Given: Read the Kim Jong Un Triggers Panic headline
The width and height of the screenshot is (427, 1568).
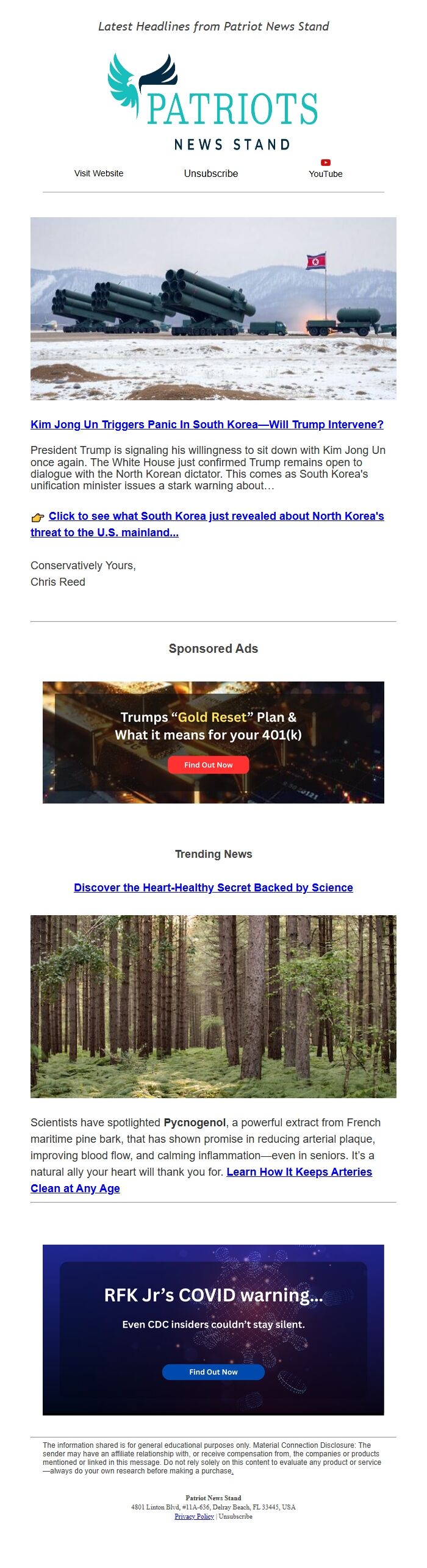Looking at the screenshot, I should tap(207, 425).
